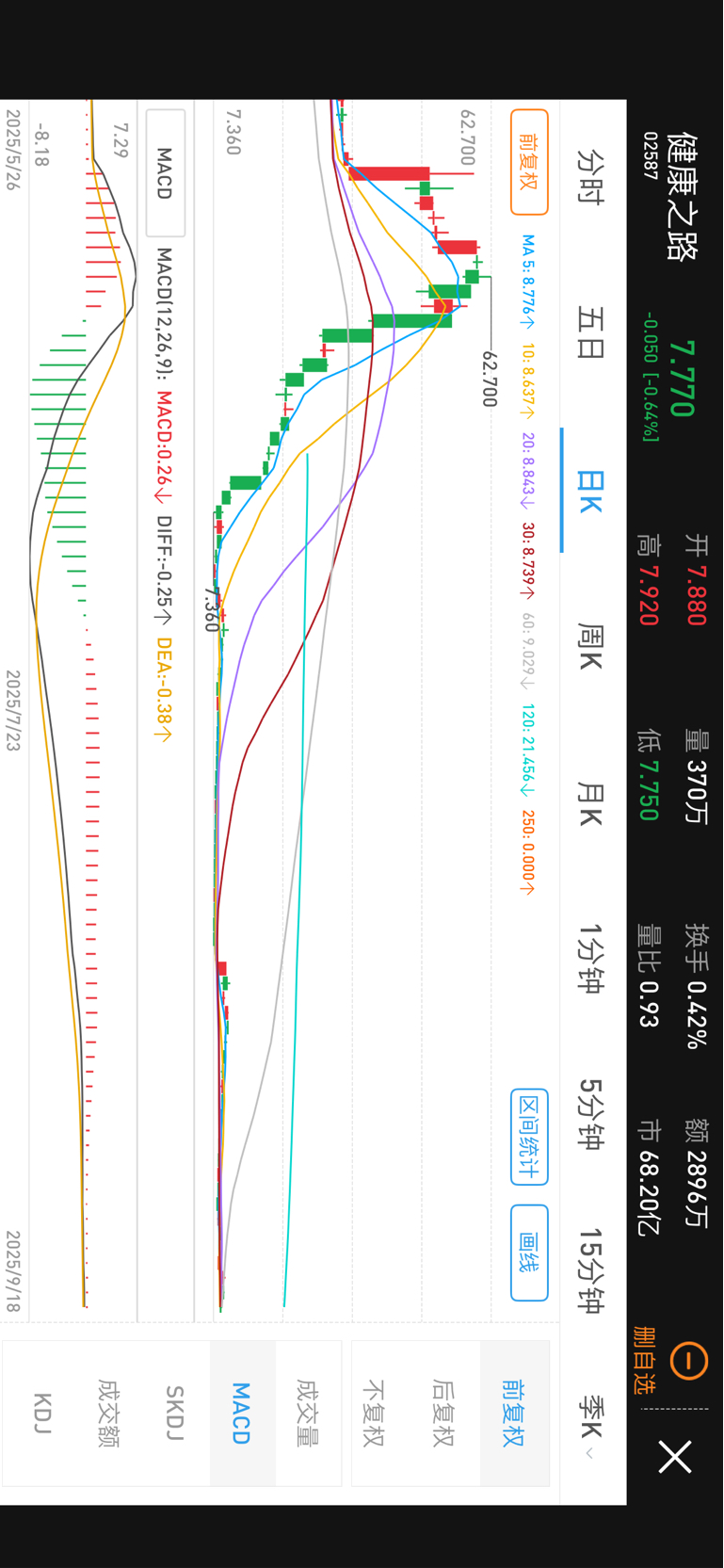Screen dimensions: 724x1568
Task: Show the 1分钟 chart
Action: 591,959
